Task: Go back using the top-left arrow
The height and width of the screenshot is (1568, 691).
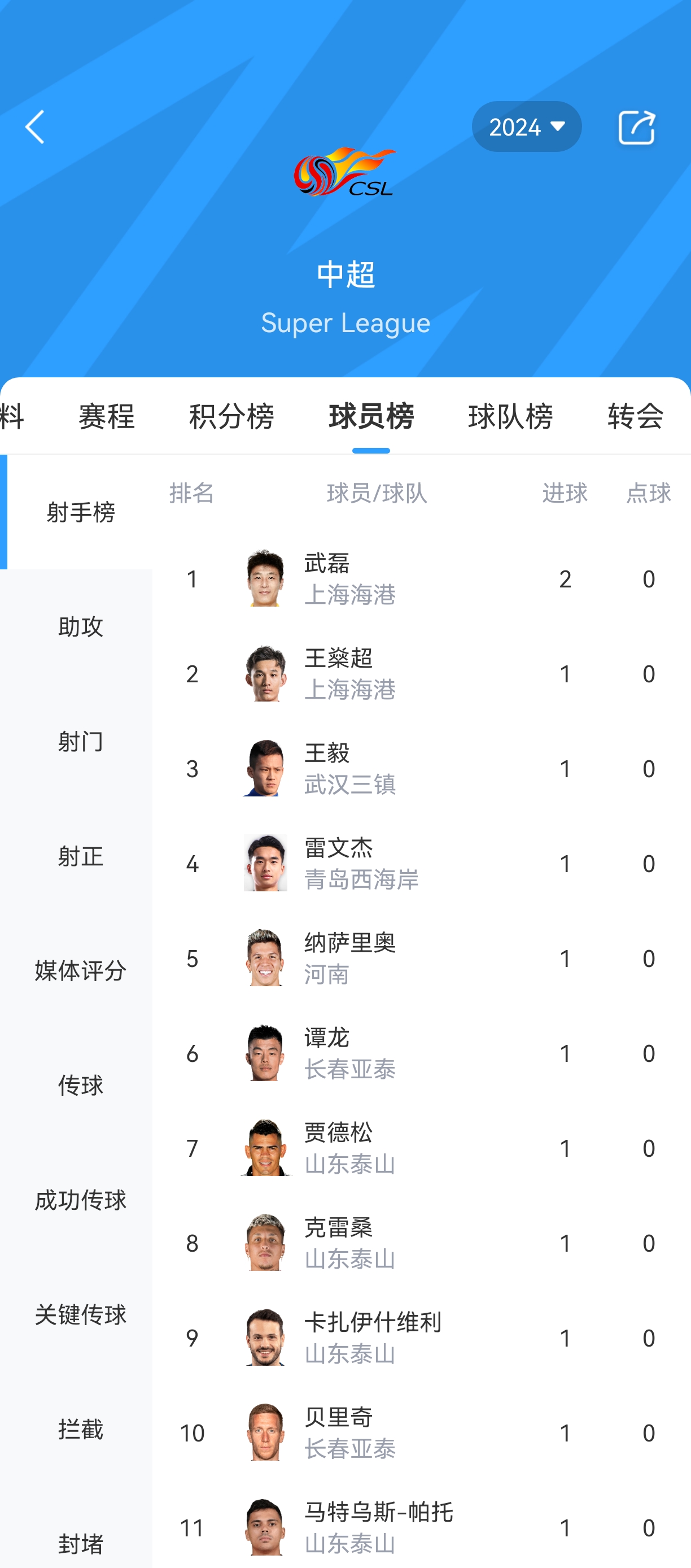Action: [x=35, y=127]
